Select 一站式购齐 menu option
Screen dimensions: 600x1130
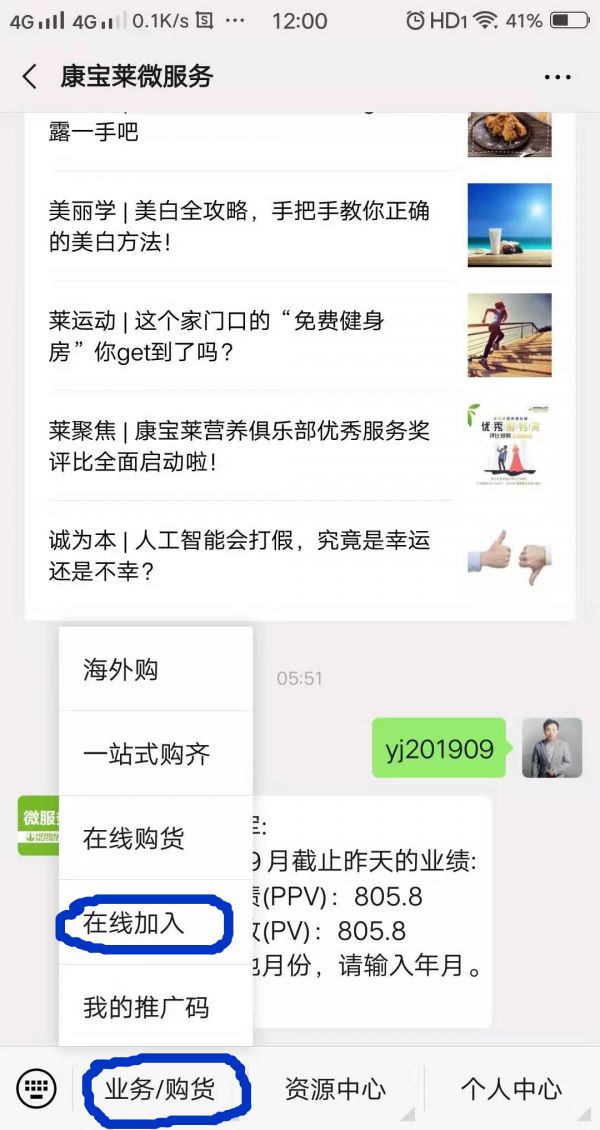(155, 754)
